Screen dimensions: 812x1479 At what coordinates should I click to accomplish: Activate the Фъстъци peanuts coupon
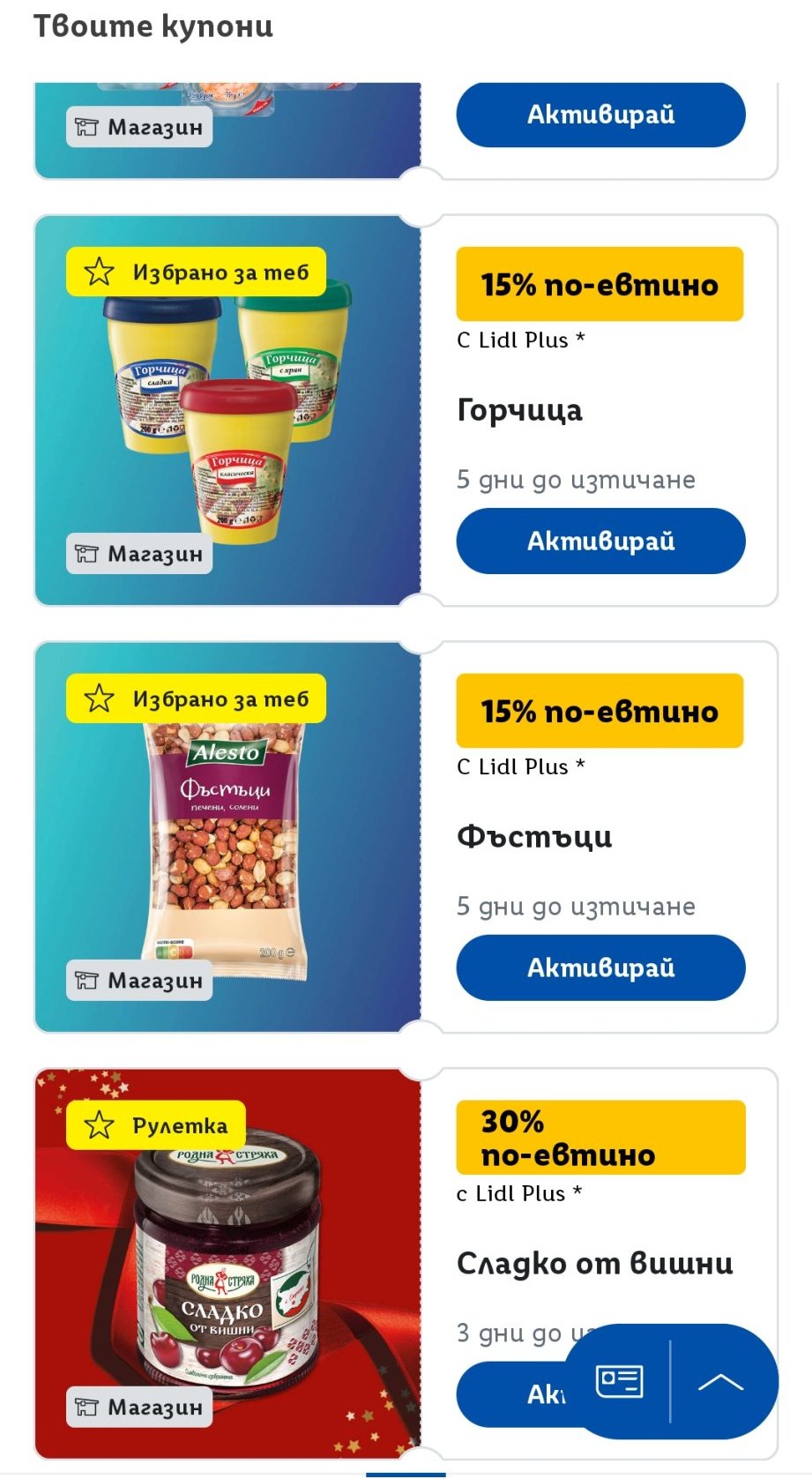(x=600, y=967)
